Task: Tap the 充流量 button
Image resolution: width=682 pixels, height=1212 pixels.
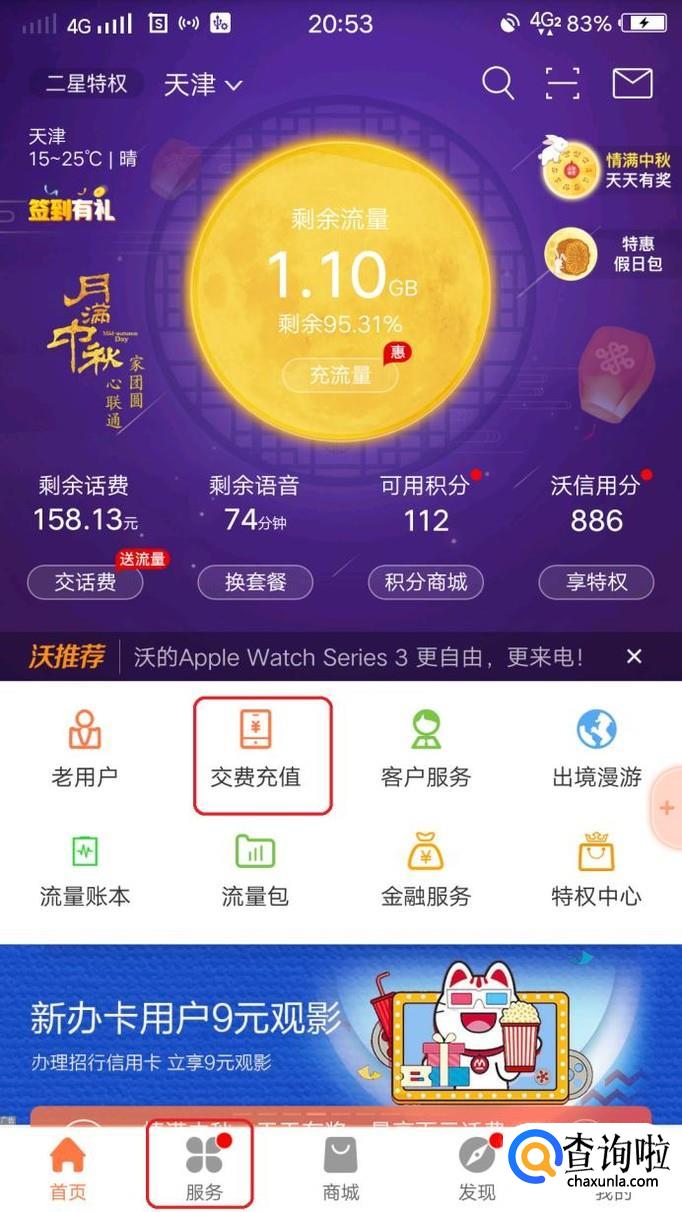Action: click(340, 375)
